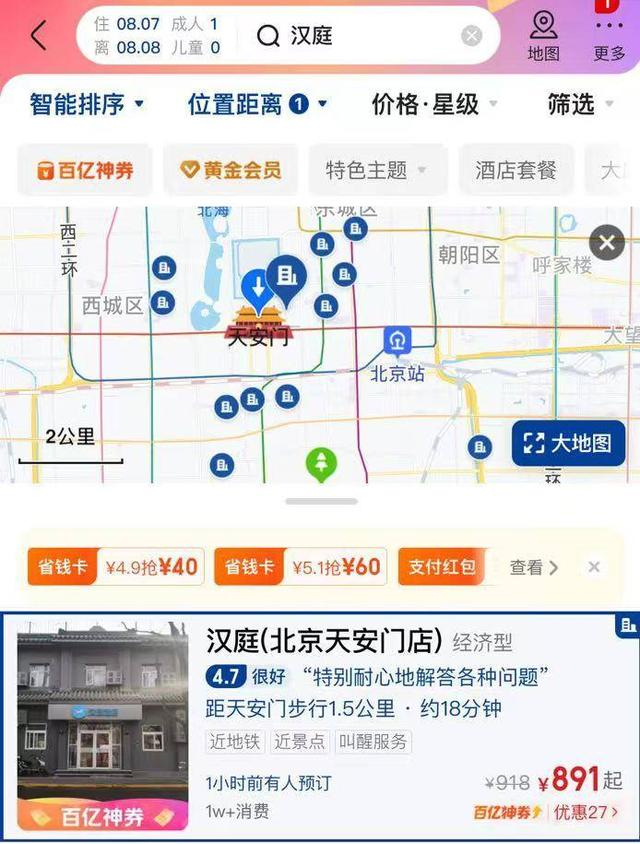This screenshot has width=640, height=844.
Task: Clear the 汉庭 search text
Action: coord(472,36)
